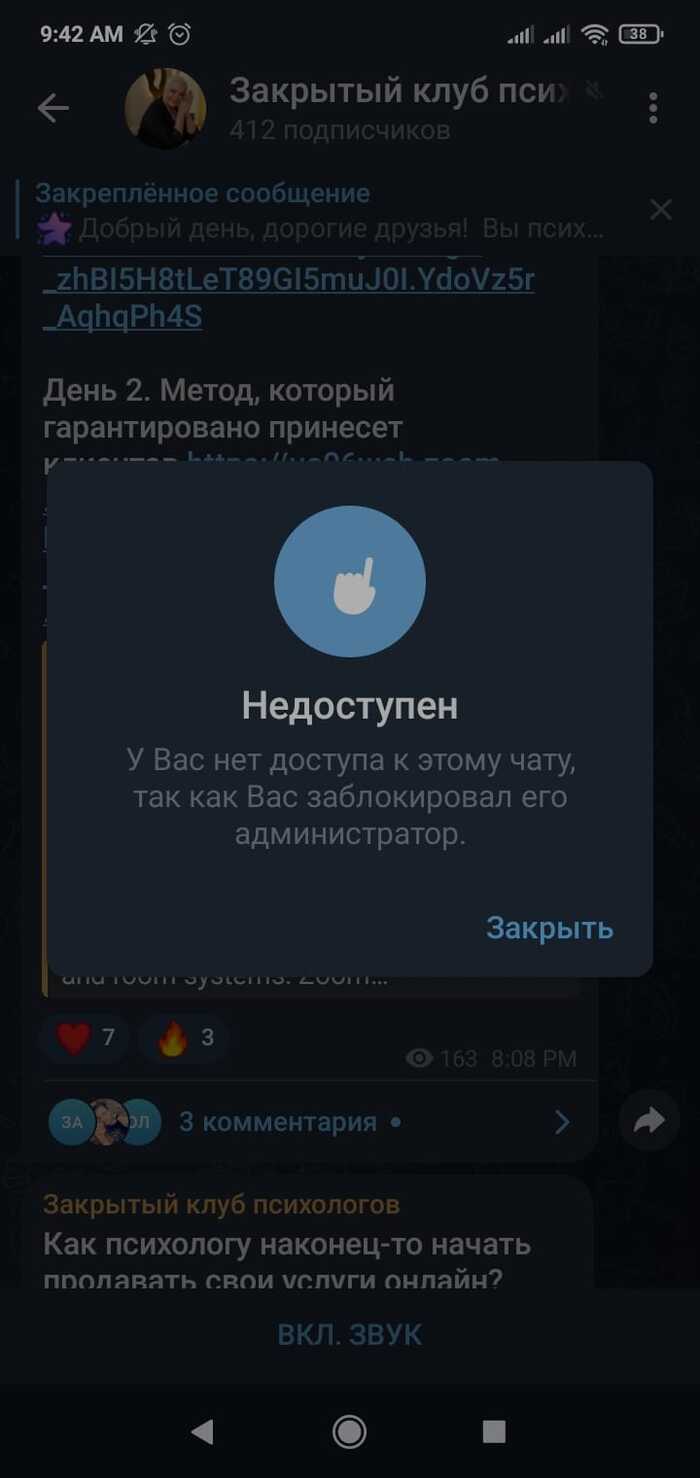Tap Закрыть to dismiss the dialog
The width and height of the screenshot is (700, 1478).
point(549,928)
